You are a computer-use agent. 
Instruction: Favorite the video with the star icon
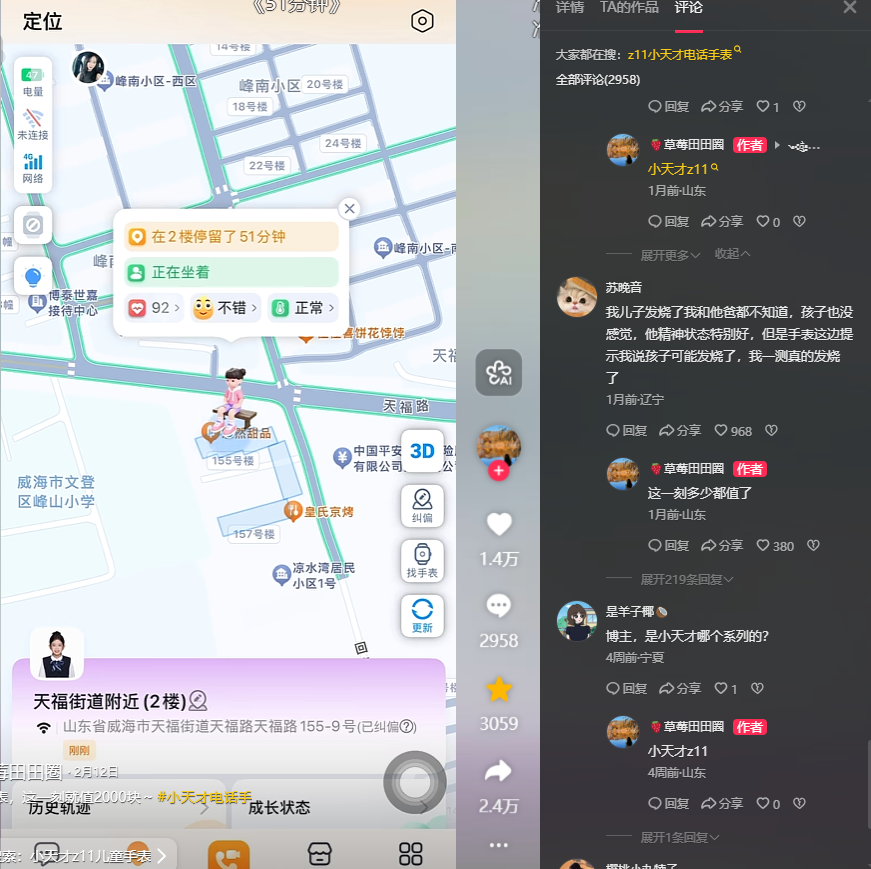499,689
